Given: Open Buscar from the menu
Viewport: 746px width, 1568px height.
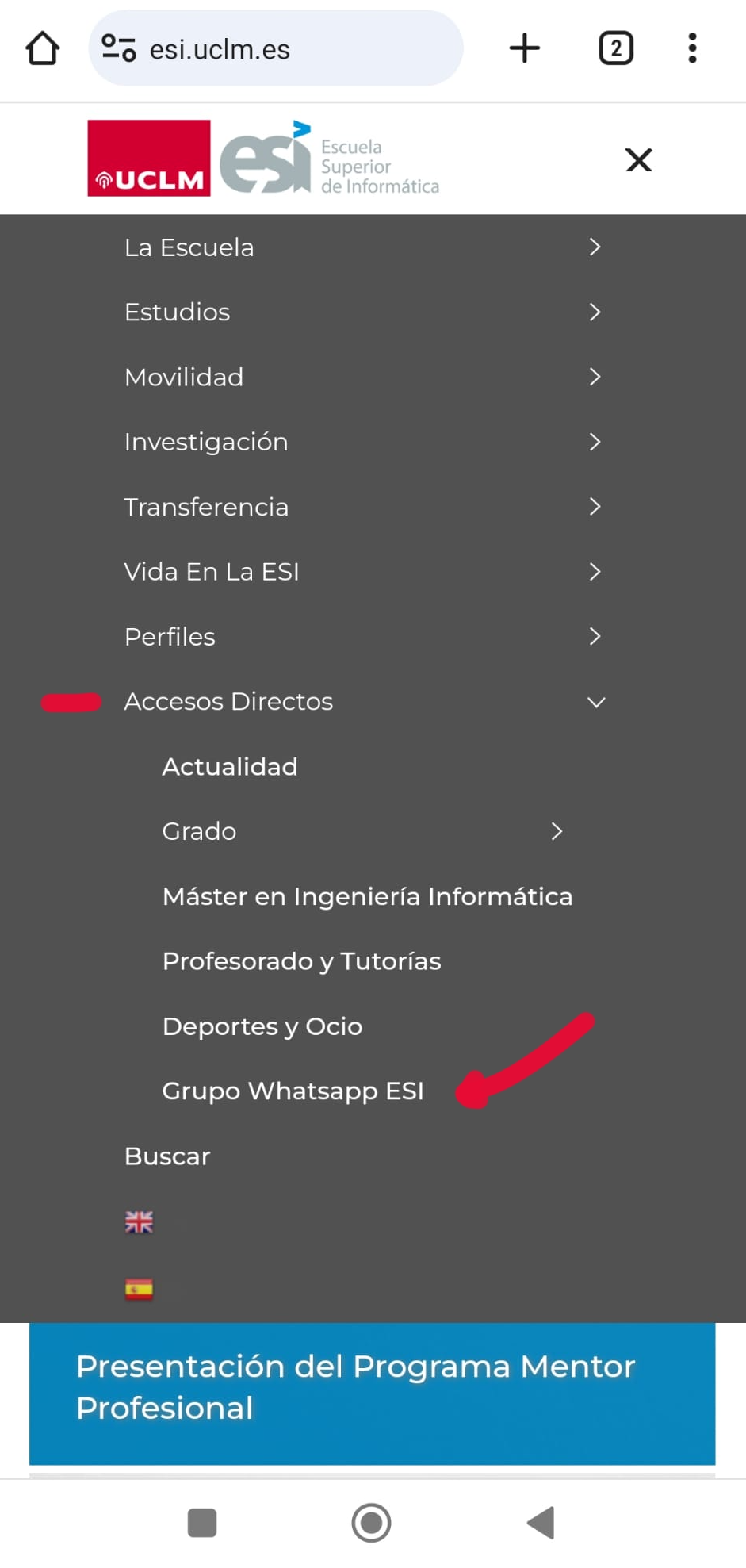Looking at the screenshot, I should click(166, 1156).
